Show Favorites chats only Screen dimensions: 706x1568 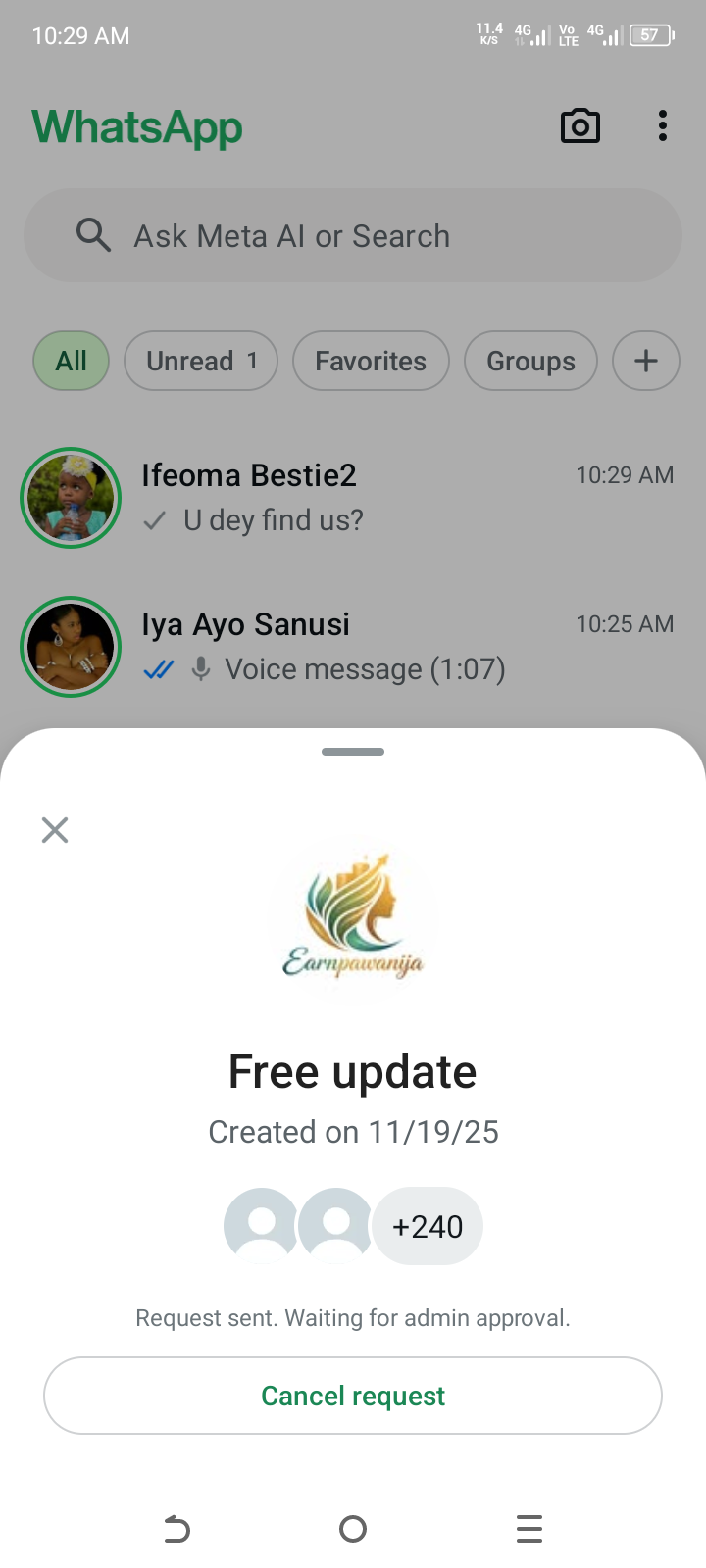[x=371, y=361]
